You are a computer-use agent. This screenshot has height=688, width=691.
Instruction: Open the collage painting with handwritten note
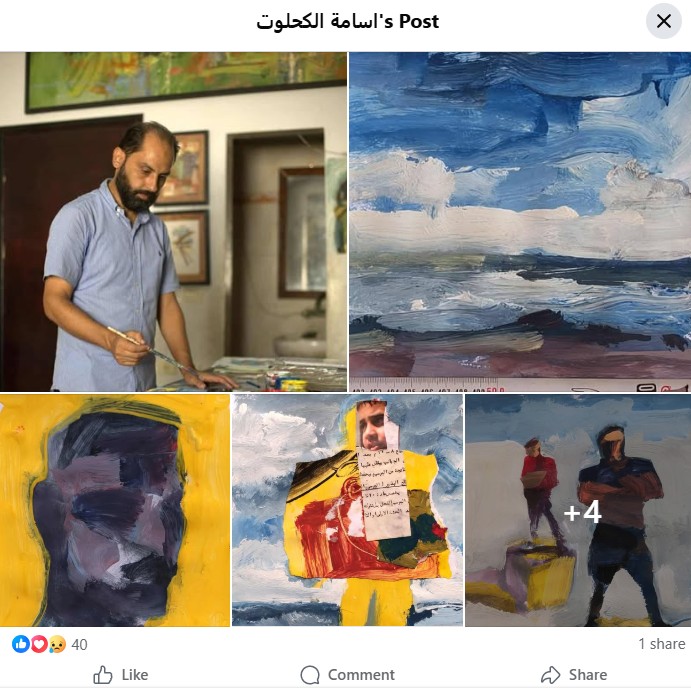347,510
